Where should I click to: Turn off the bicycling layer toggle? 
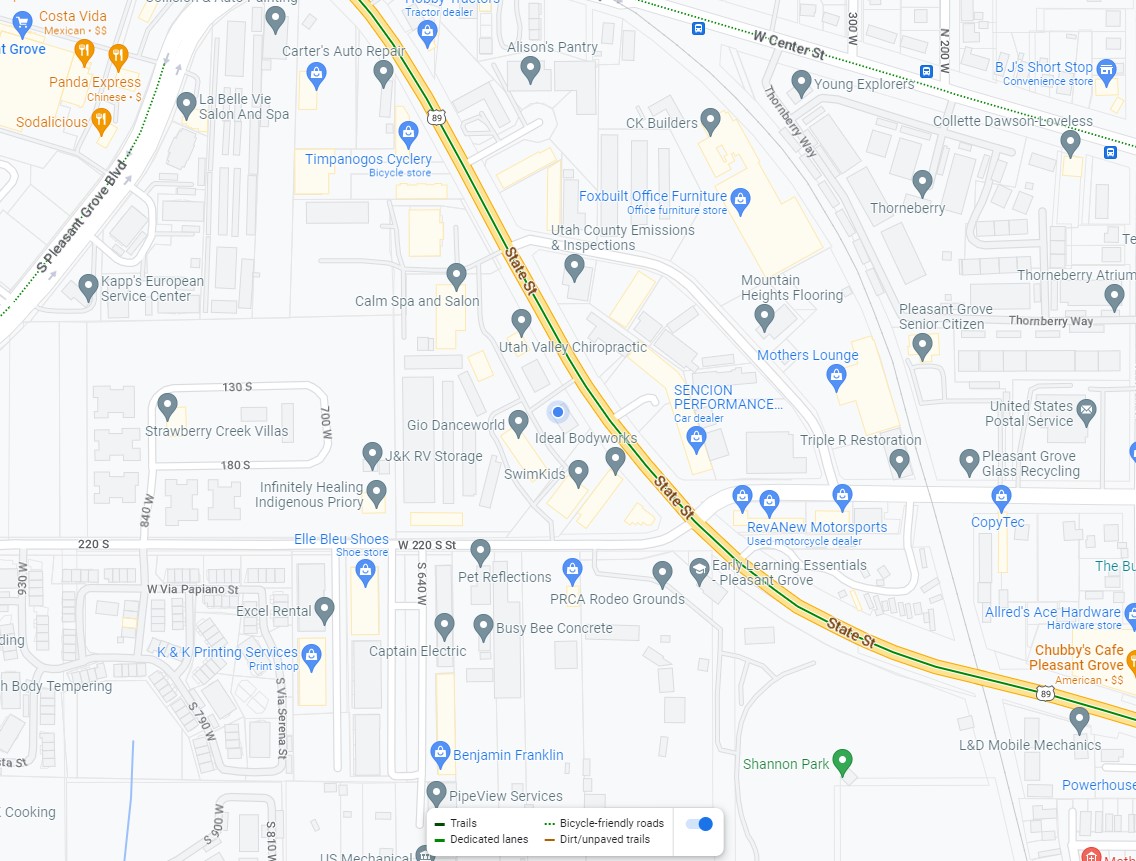click(699, 823)
